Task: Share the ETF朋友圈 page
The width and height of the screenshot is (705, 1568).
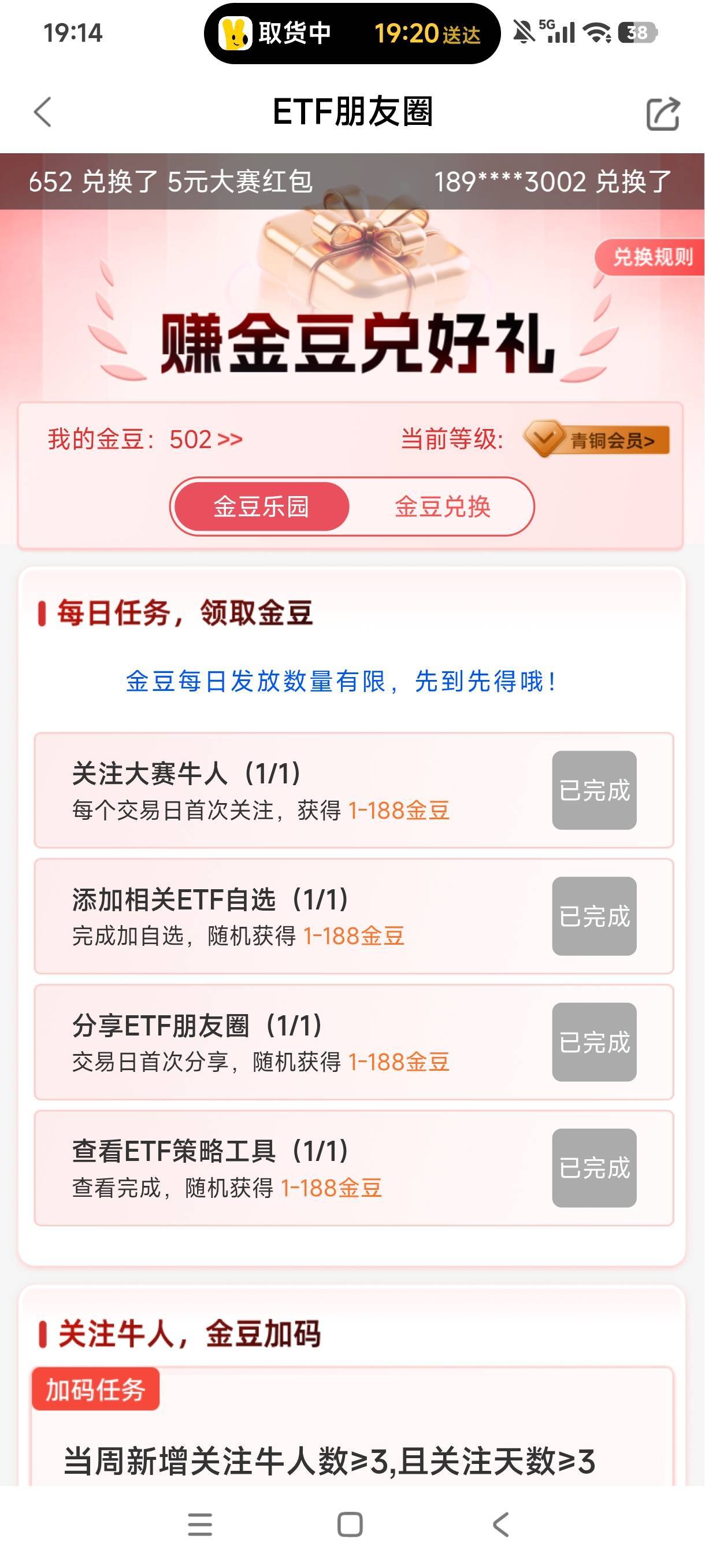Action: pos(662,113)
